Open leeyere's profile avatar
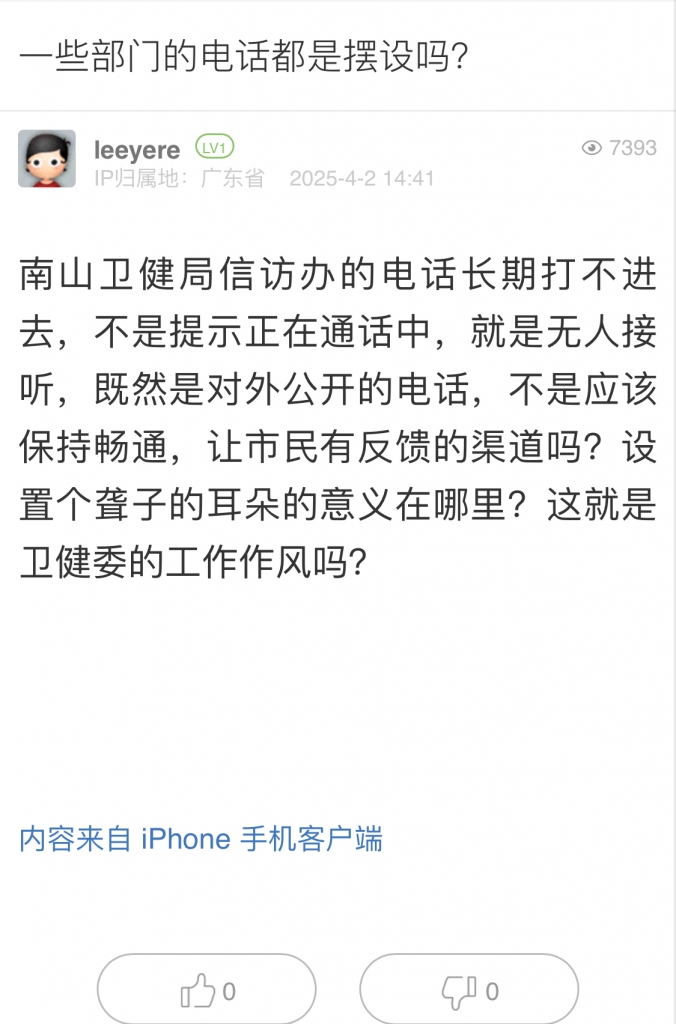Image resolution: width=676 pixels, height=1024 pixels. [x=47, y=159]
